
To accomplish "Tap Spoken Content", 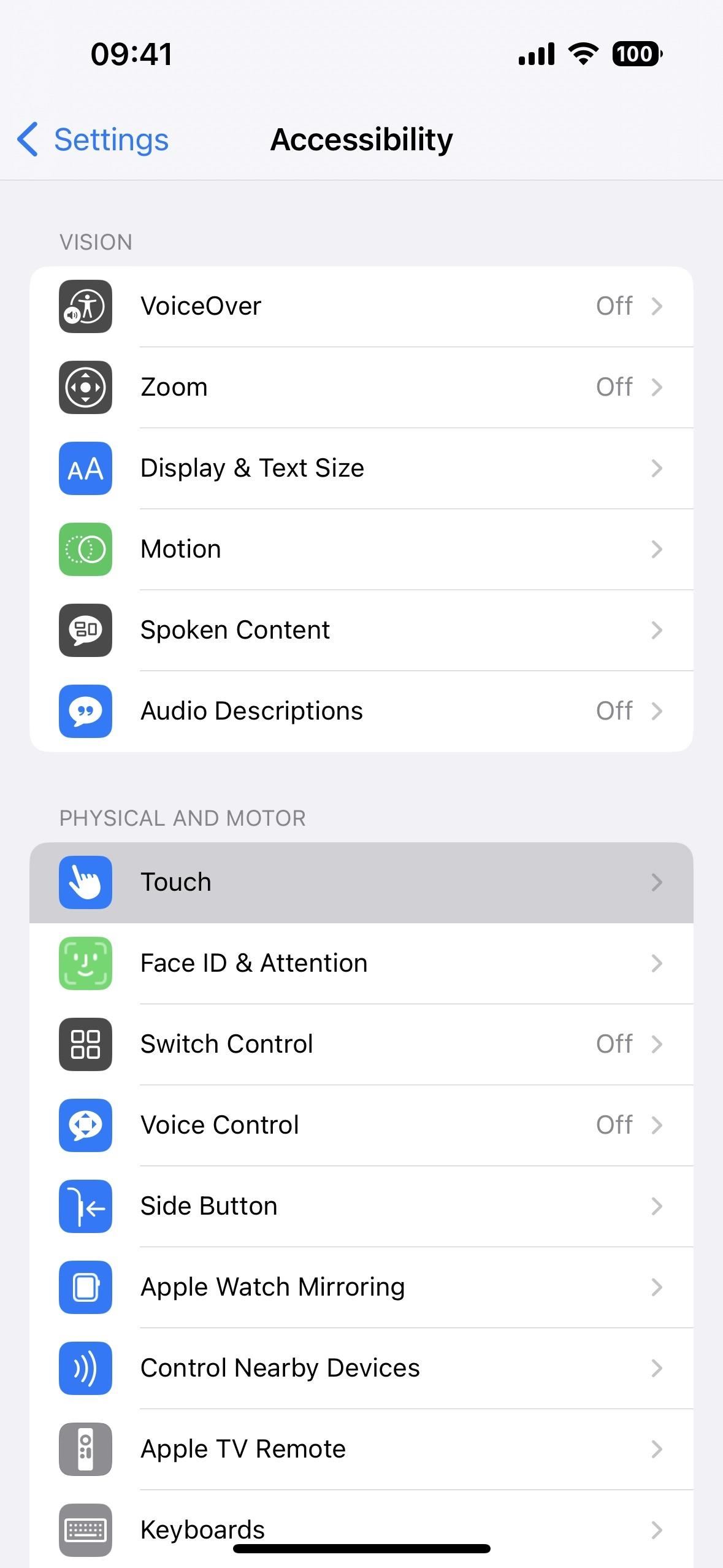I will click(x=361, y=630).
